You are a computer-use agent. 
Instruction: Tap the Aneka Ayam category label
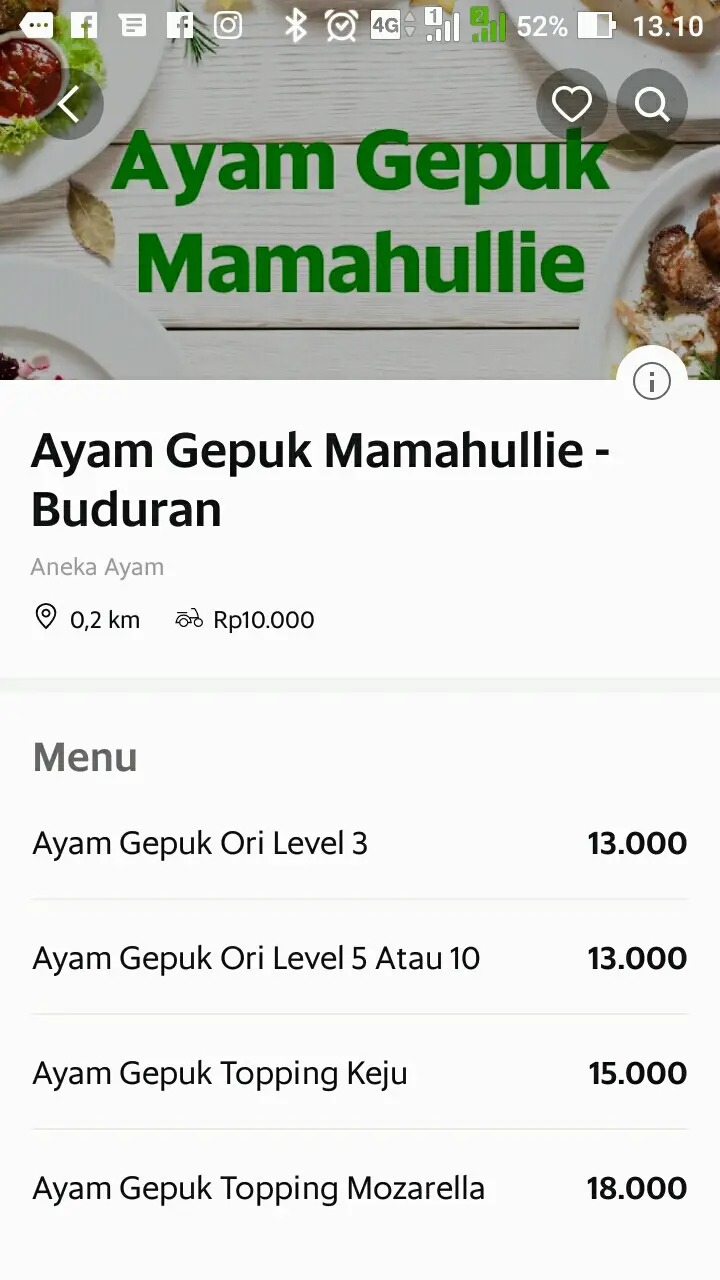[97, 566]
